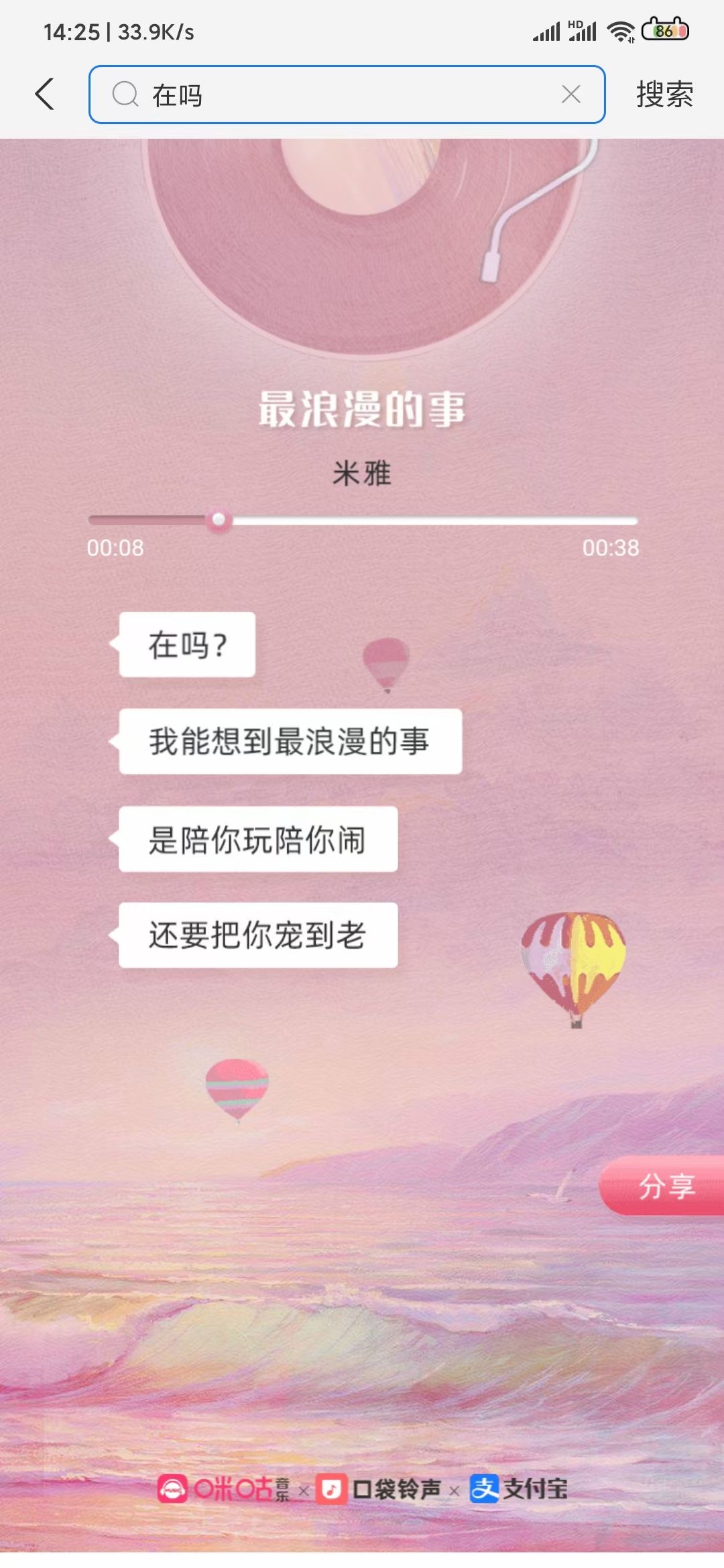Tap the magnifier icon inside the search bar
The width and height of the screenshot is (724, 1568).
(124, 95)
